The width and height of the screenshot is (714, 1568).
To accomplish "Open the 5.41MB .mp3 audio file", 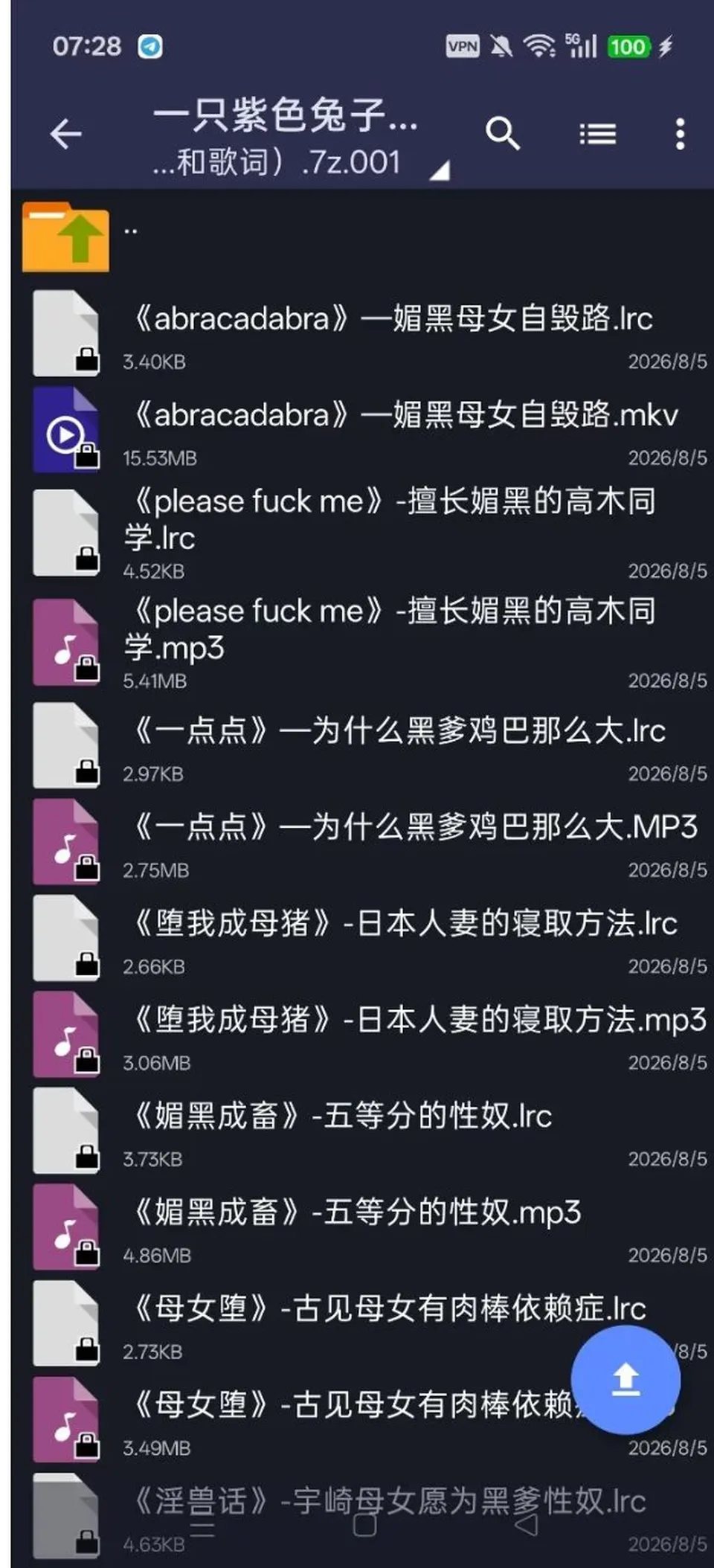I will [362, 643].
